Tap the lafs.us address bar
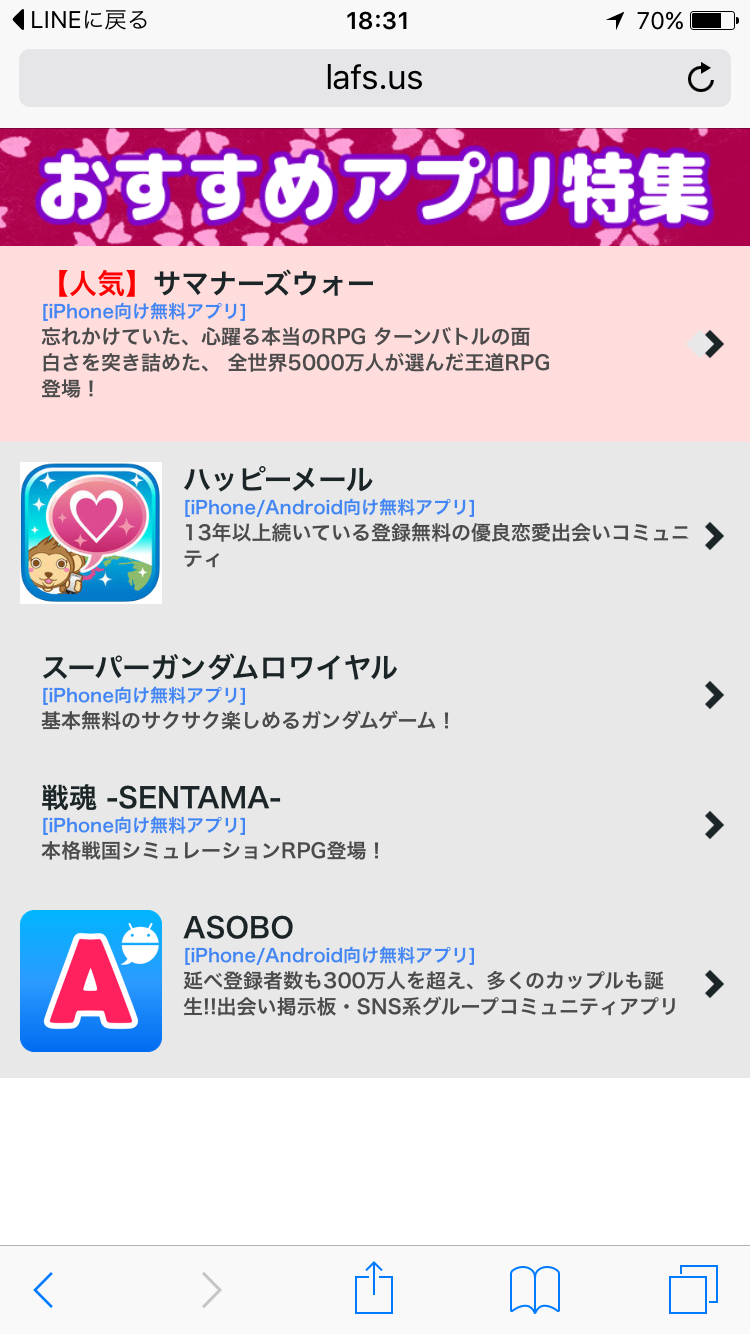 click(x=374, y=77)
